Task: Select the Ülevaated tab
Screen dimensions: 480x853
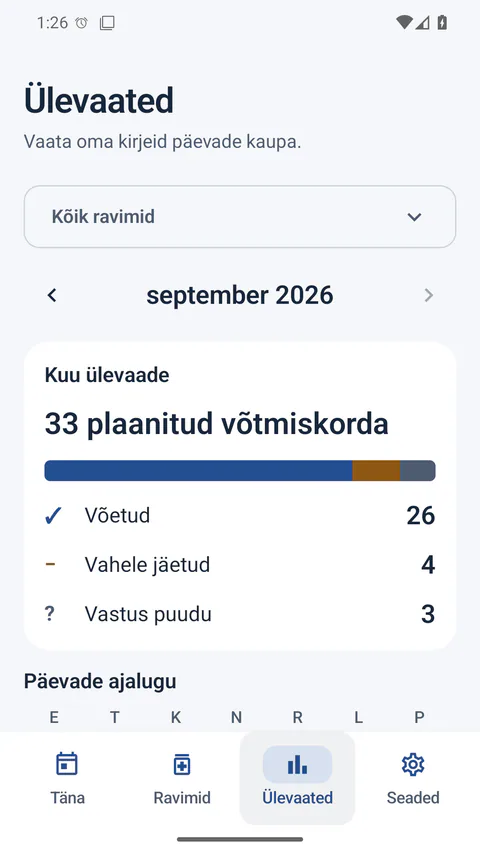Action: tap(297, 778)
